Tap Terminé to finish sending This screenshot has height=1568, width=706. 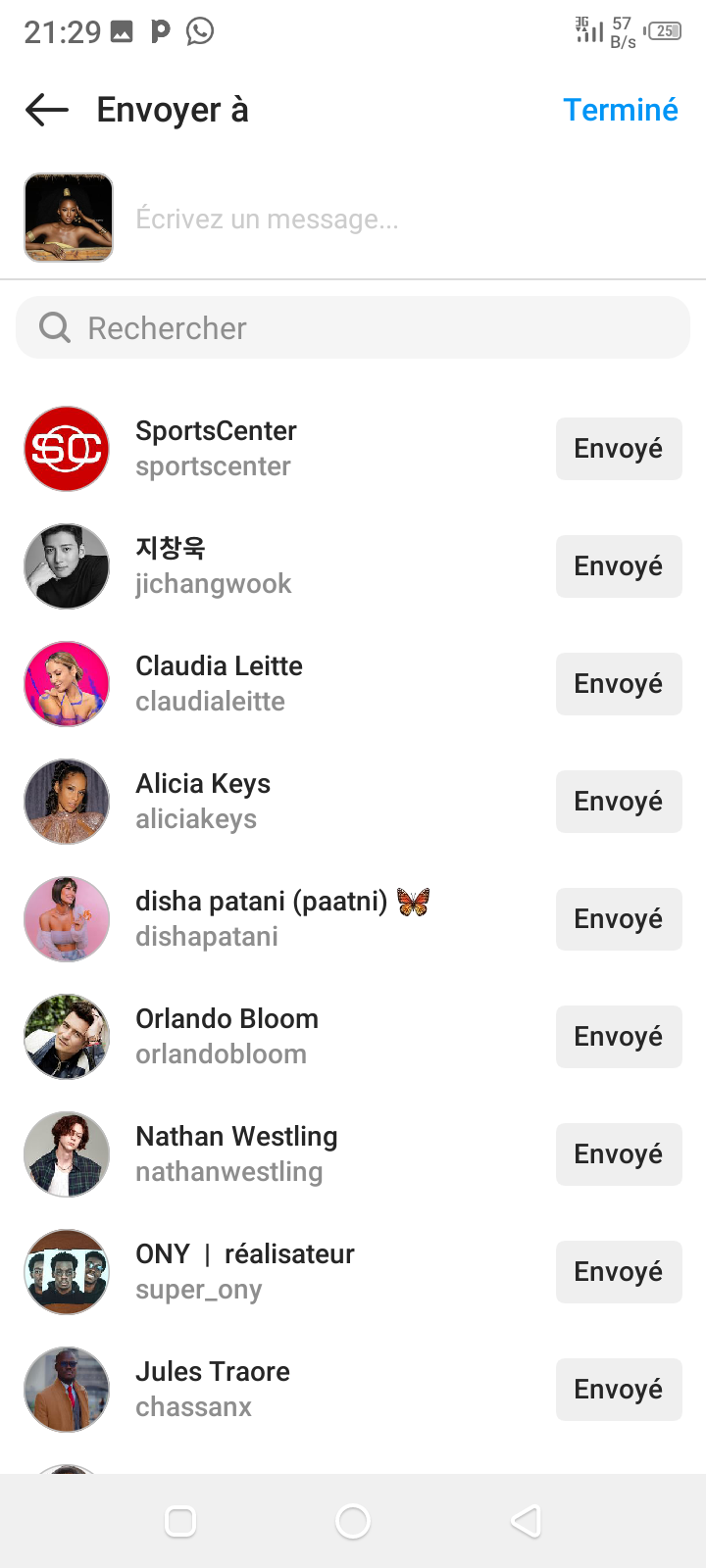620,110
